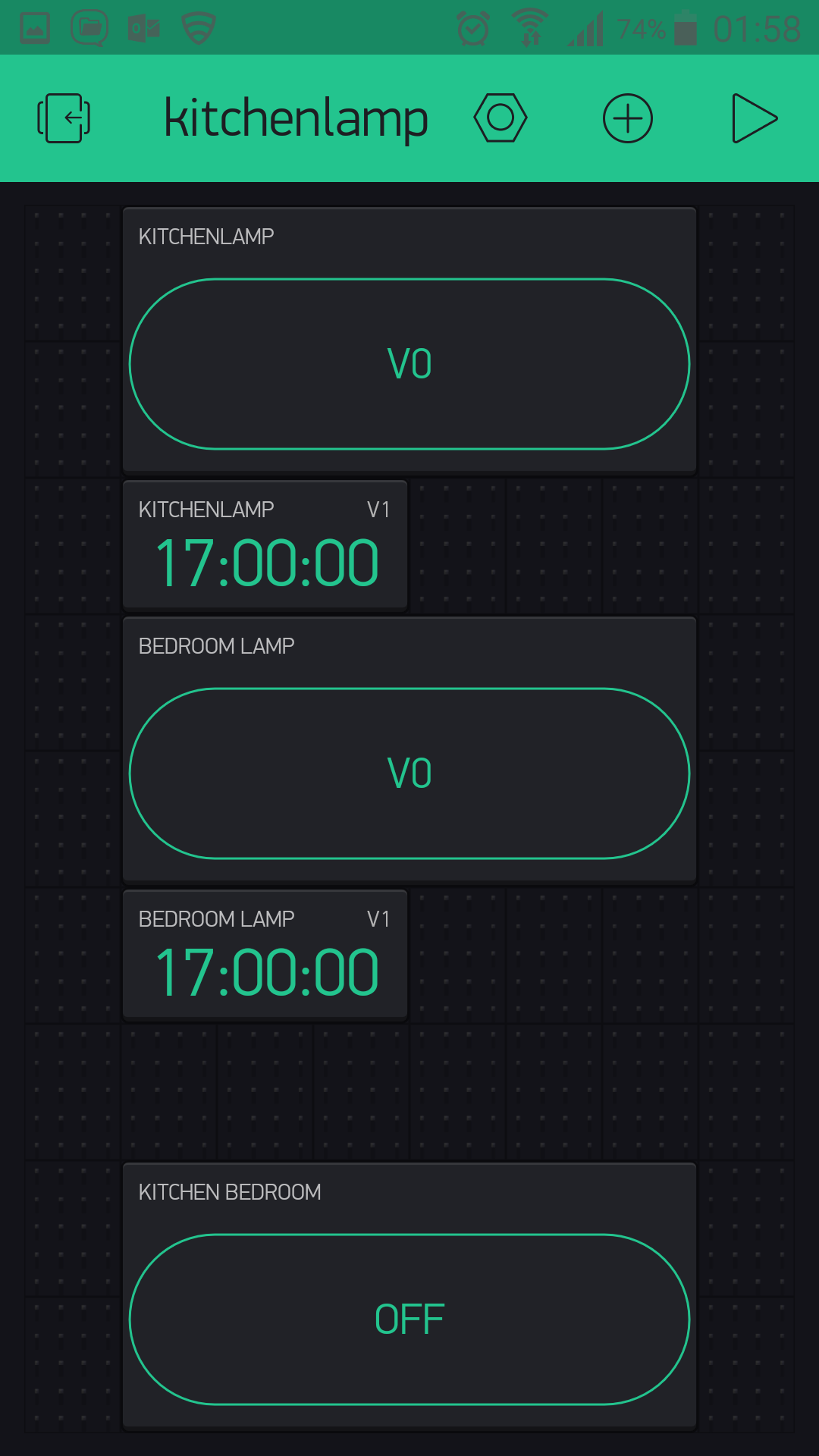Open the KITCHENLAMP V1 timer widget
The image size is (819, 1456).
point(265,546)
